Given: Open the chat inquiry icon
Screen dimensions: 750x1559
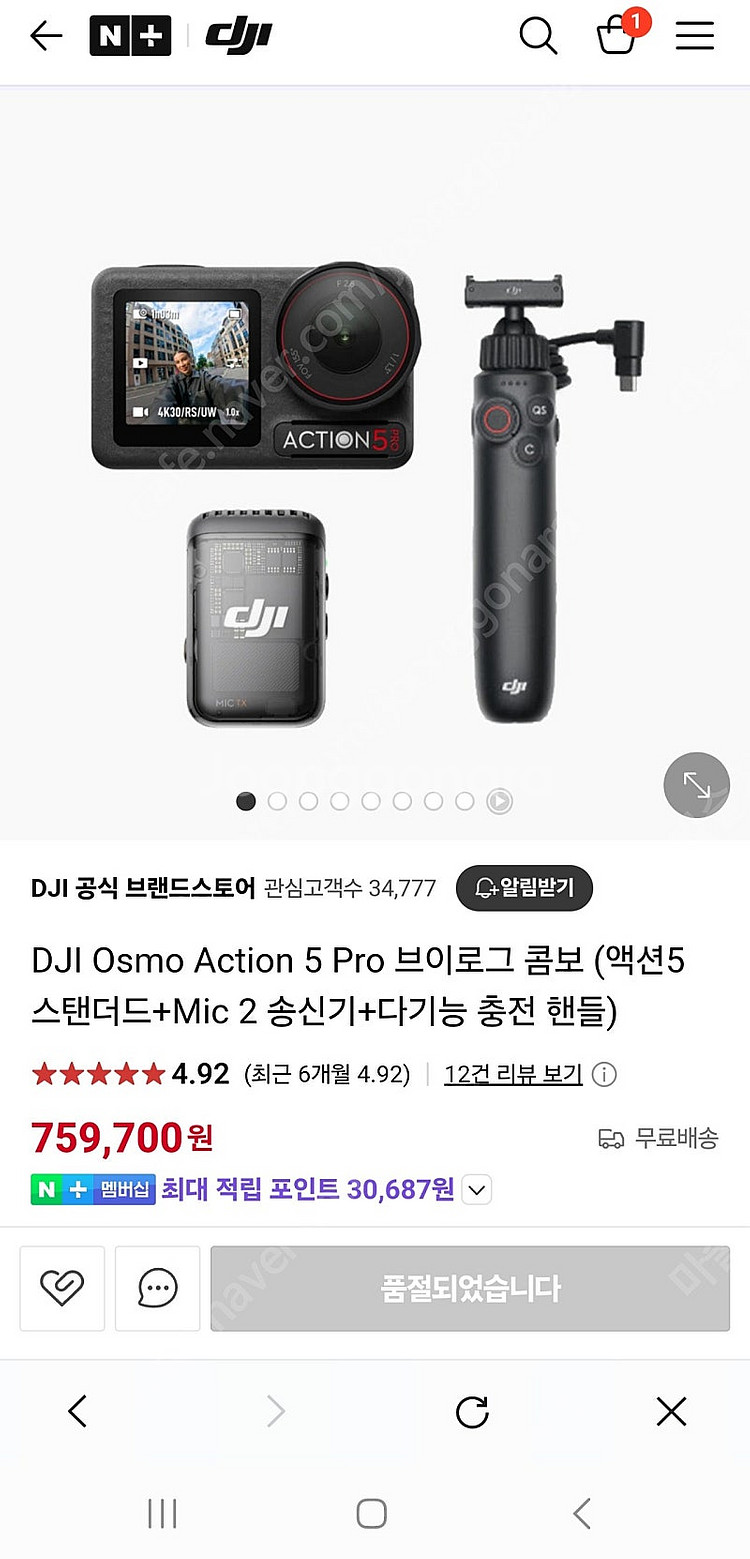Looking at the screenshot, I should click(x=158, y=1288).
